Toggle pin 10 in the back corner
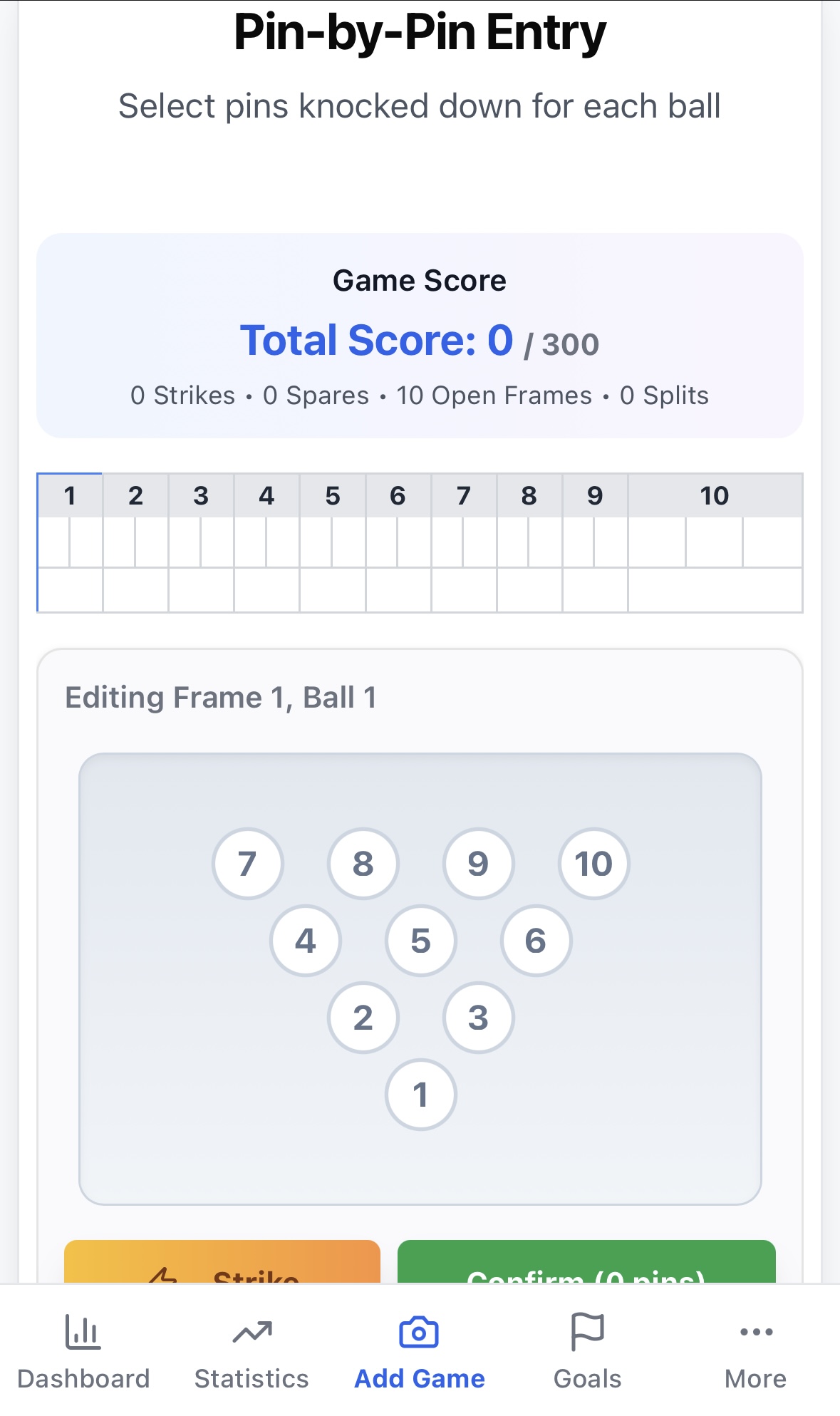 (593, 863)
